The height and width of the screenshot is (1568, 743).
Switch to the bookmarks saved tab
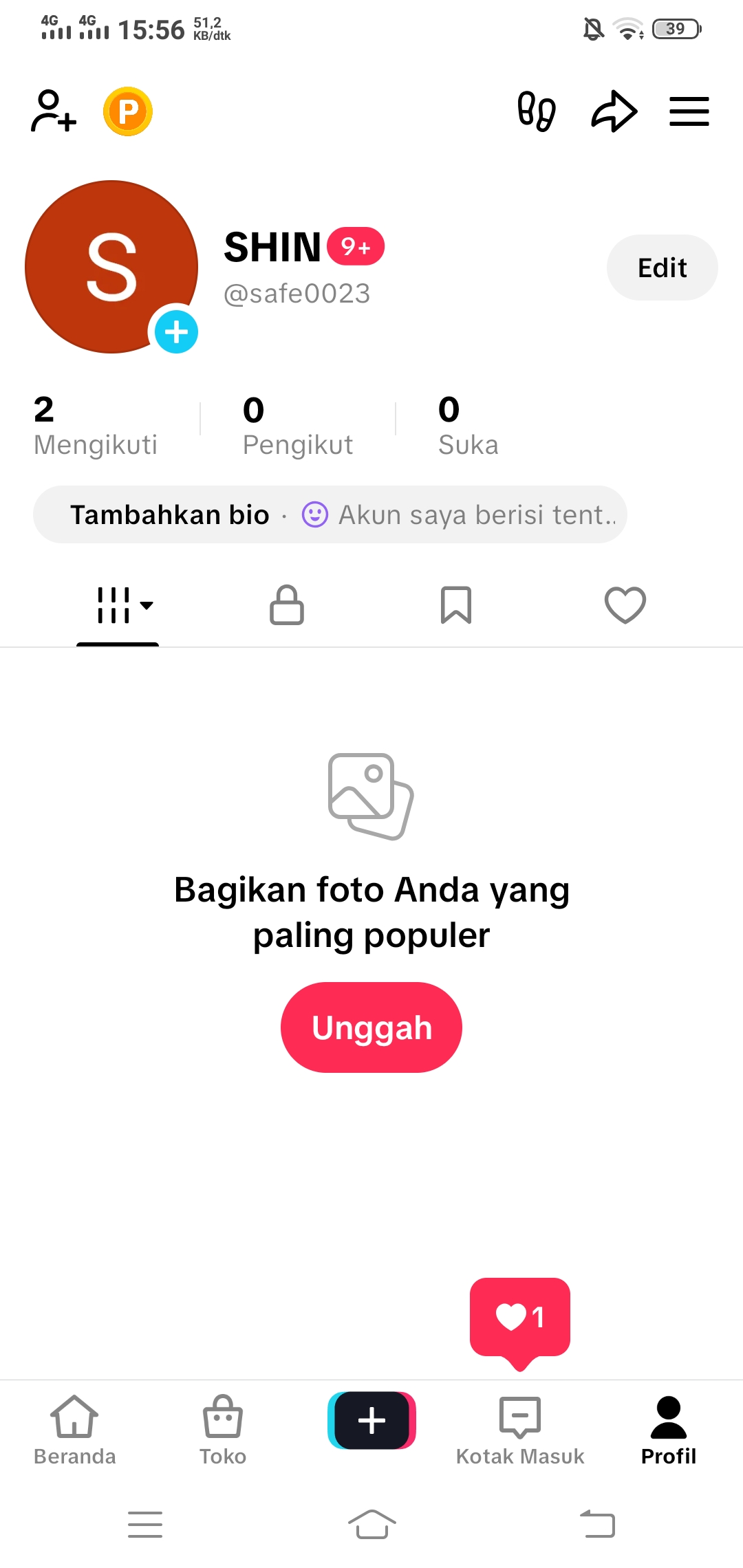456,605
